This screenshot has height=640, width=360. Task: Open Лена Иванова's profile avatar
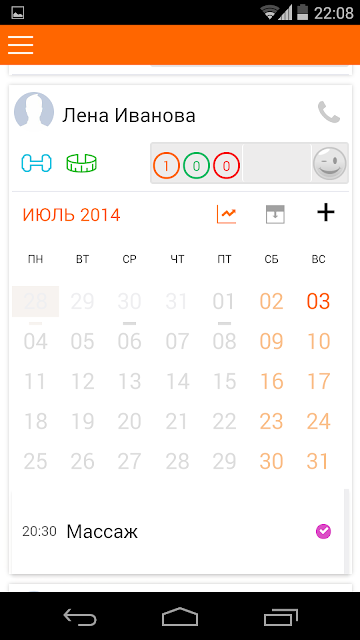pyautogui.click(x=34, y=110)
